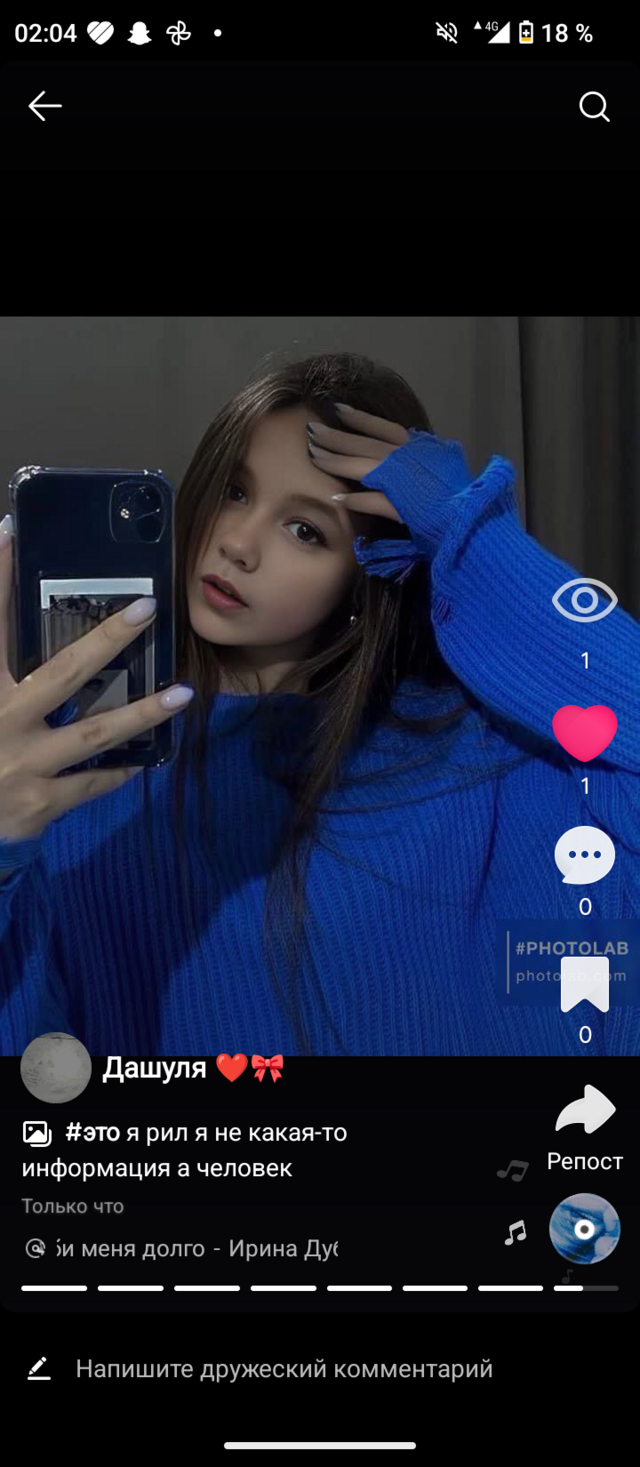The image size is (640, 1467).
Task: Open the spinning music disc
Action: 585,1228
